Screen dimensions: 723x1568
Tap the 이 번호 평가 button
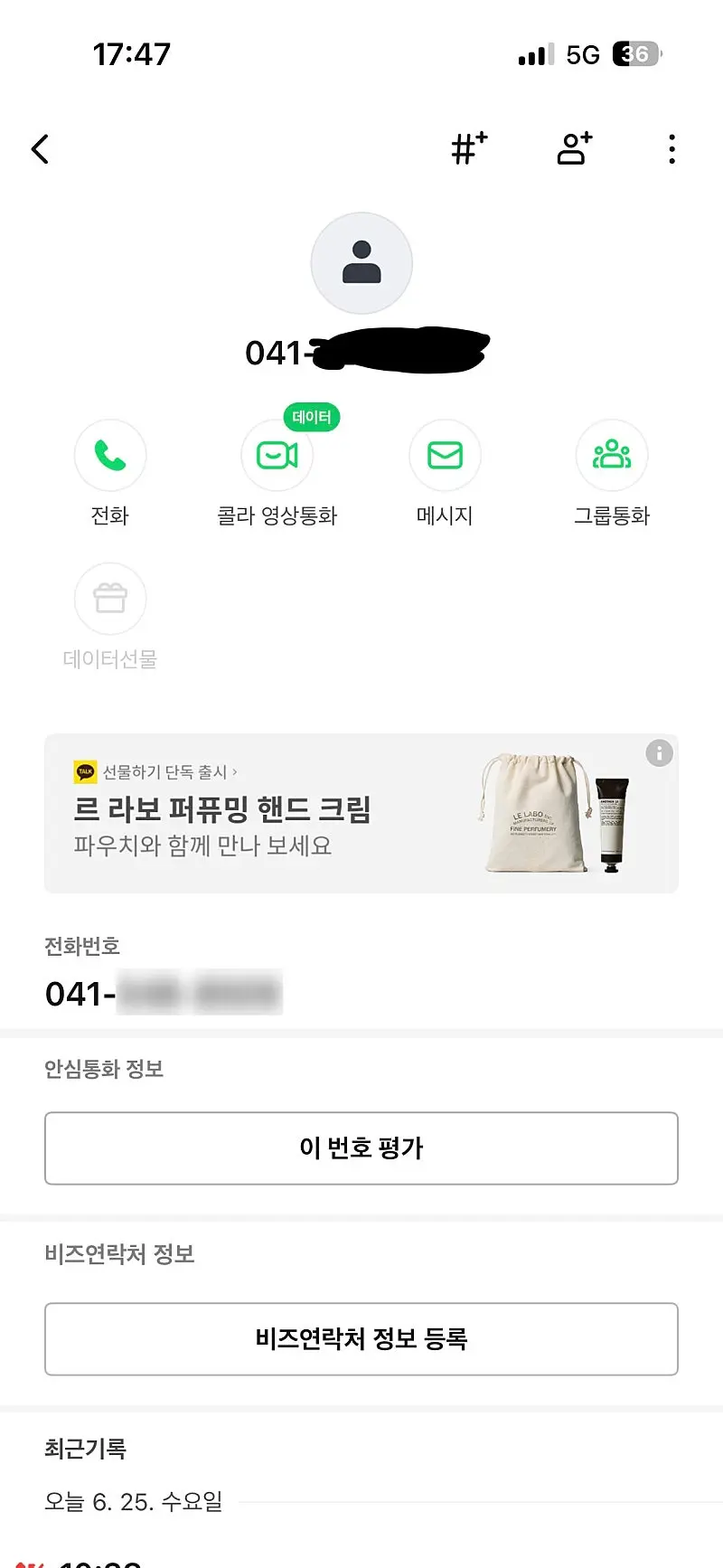[361, 1148]
